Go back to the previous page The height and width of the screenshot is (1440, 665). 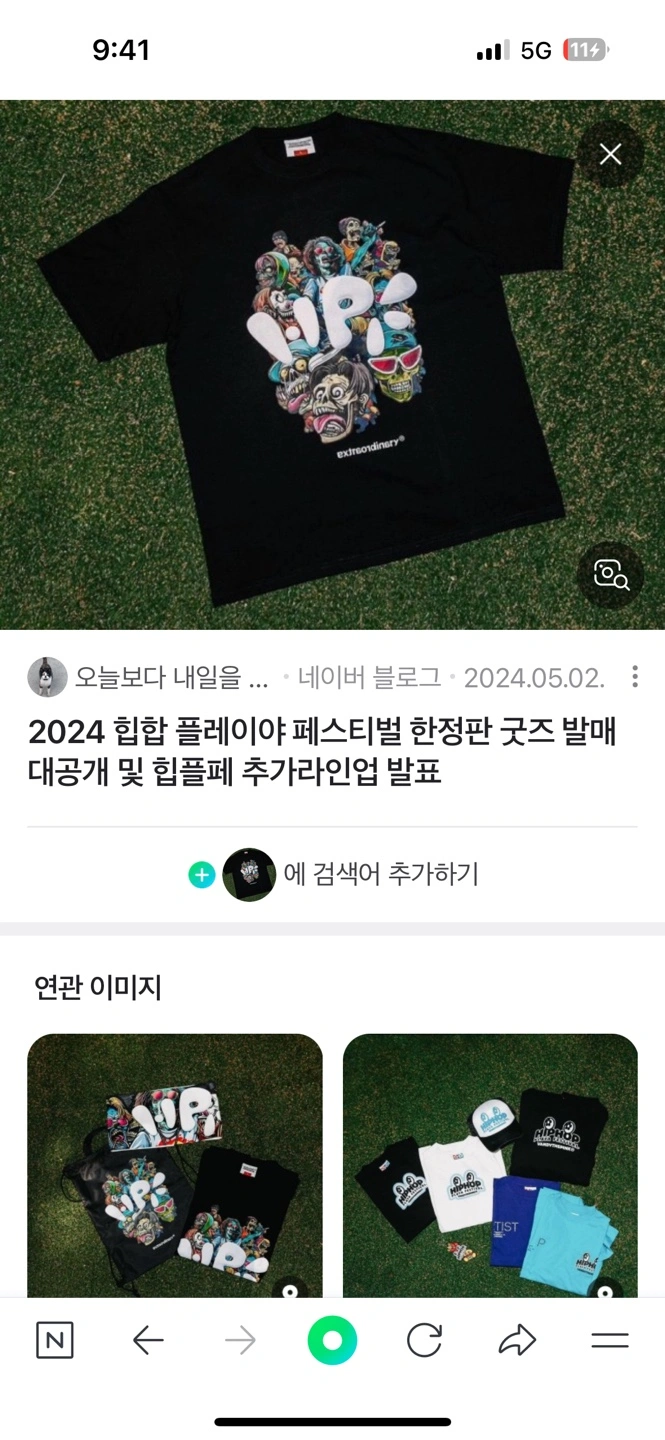[148, 1340]
